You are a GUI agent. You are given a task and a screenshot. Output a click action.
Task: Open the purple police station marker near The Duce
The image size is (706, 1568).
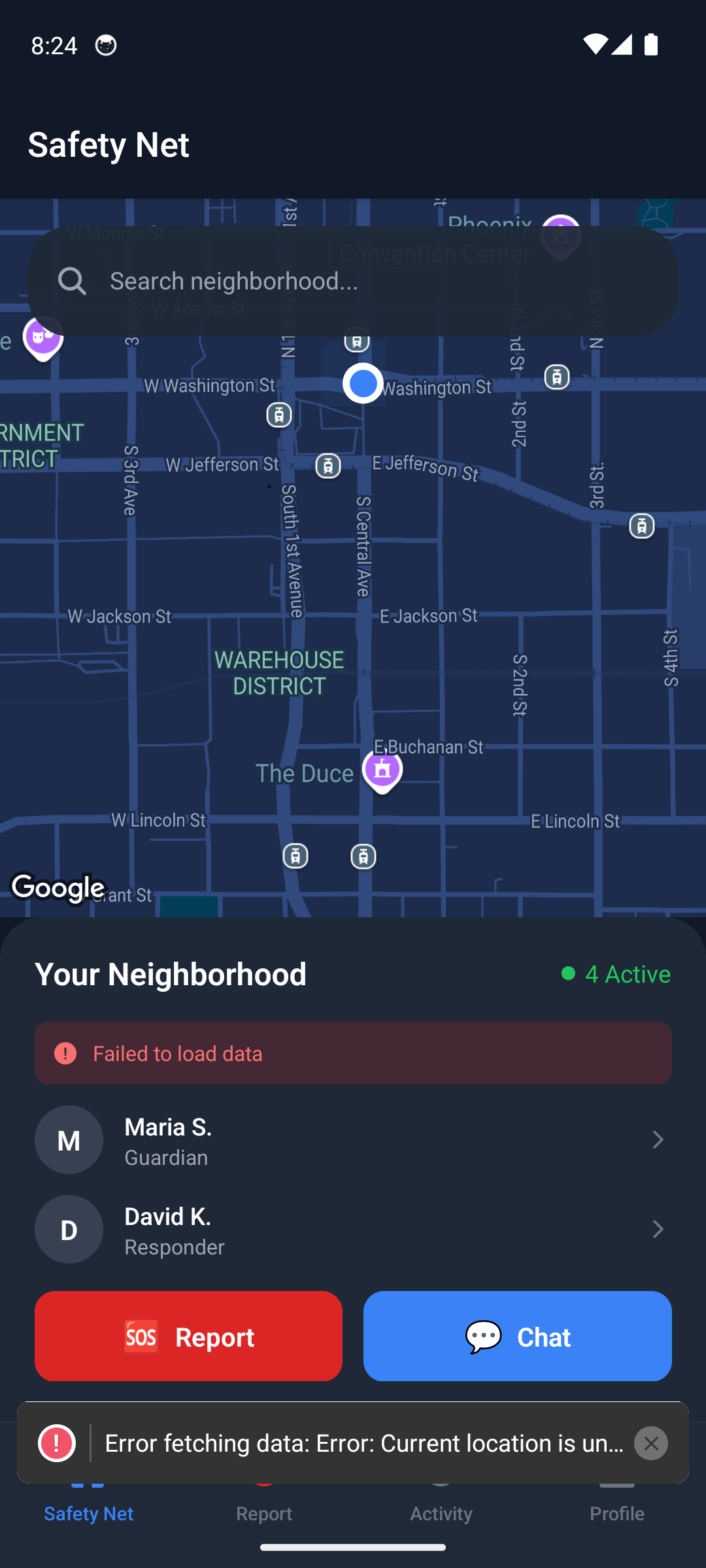click(382, 771)
